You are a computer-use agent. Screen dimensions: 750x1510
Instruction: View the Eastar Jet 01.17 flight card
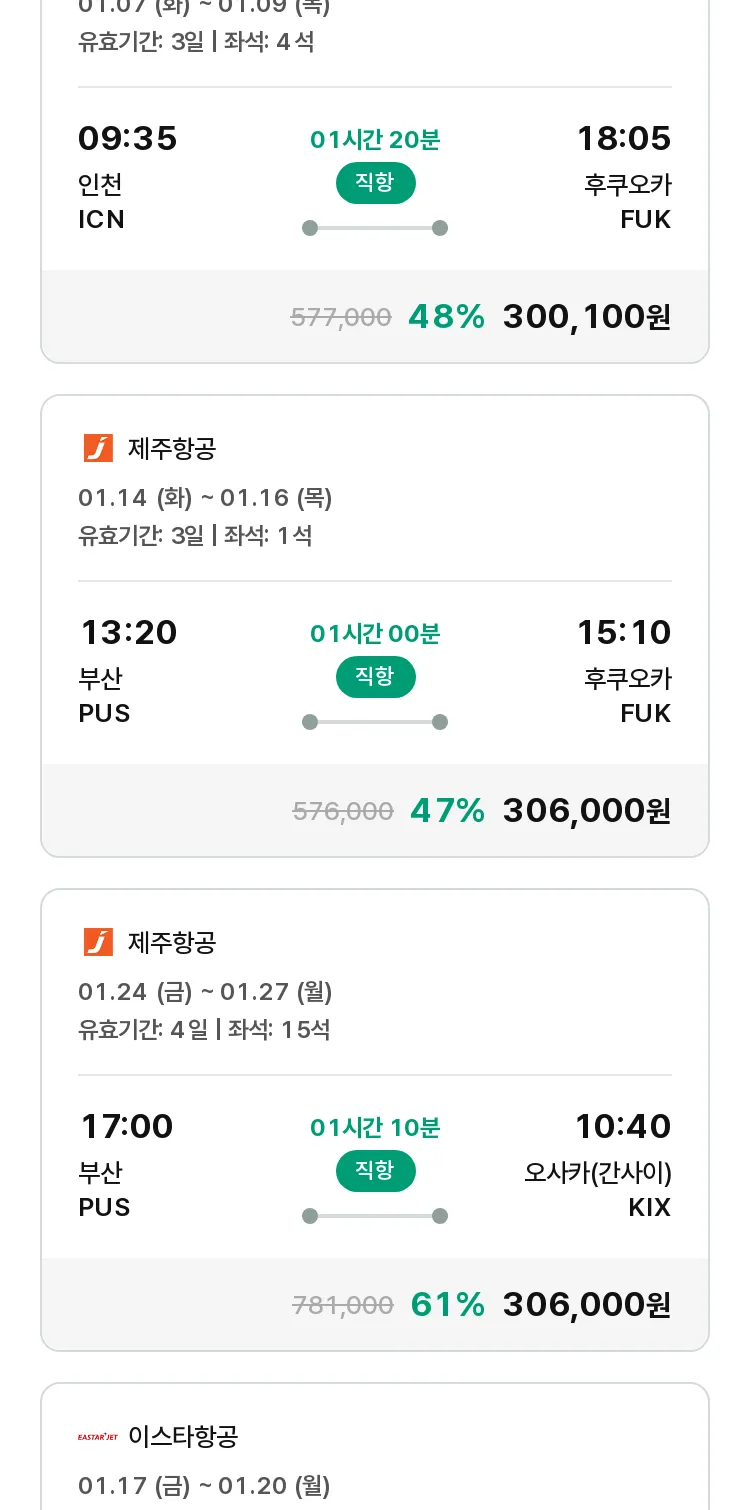[375, 1446]
